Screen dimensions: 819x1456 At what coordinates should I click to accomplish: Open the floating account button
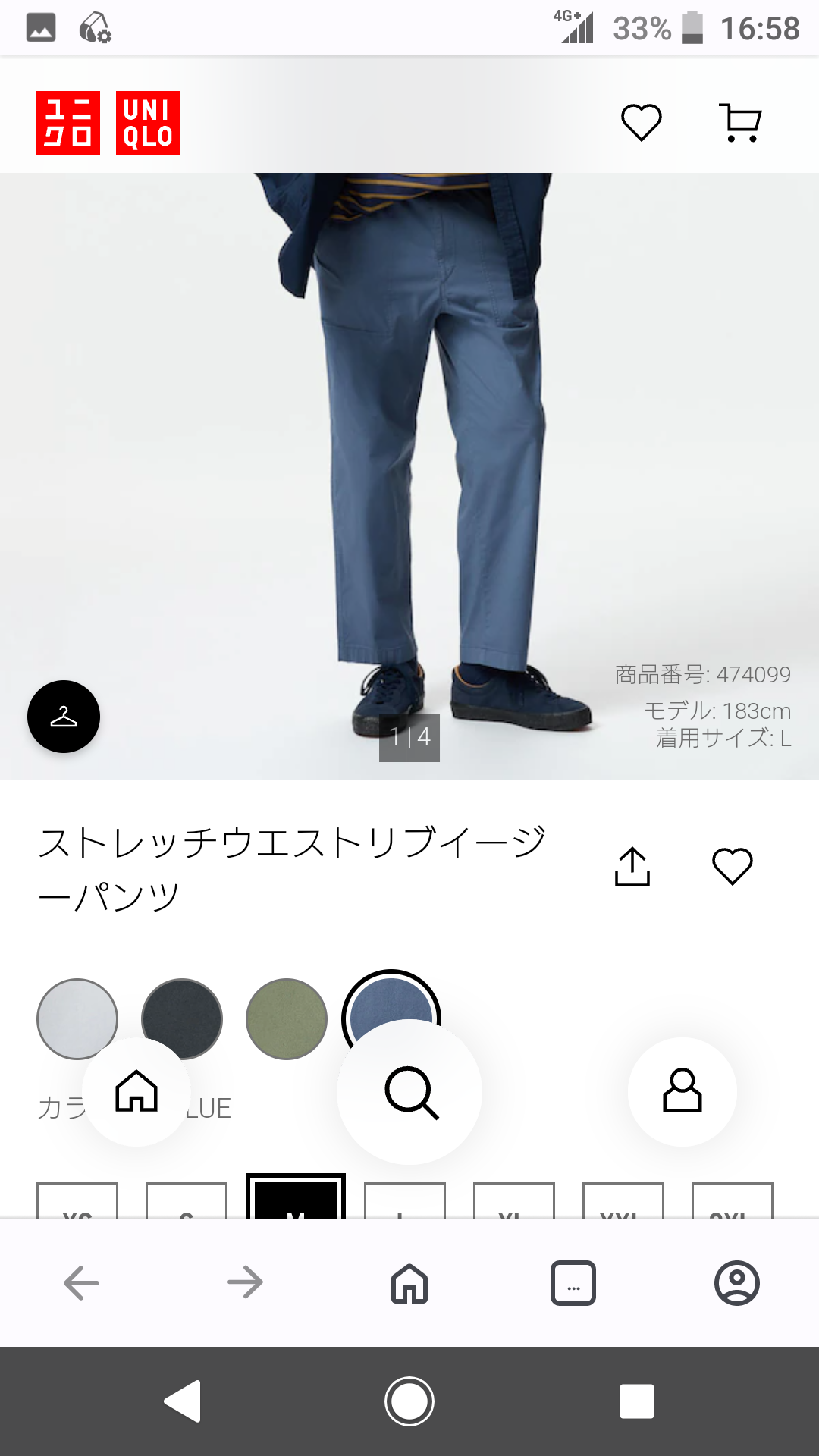[682, 1091]
